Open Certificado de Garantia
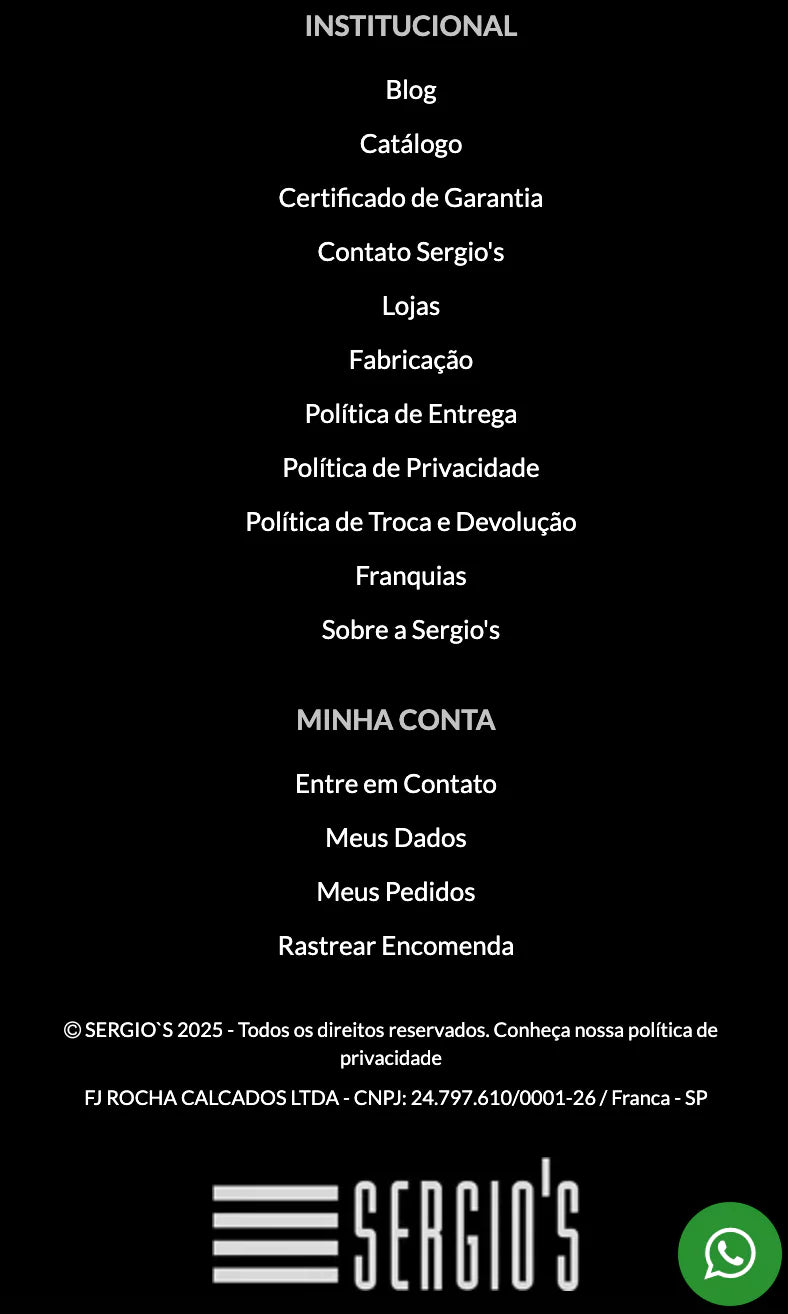Screen dimensions: 788x1314 tap(411, 198)
